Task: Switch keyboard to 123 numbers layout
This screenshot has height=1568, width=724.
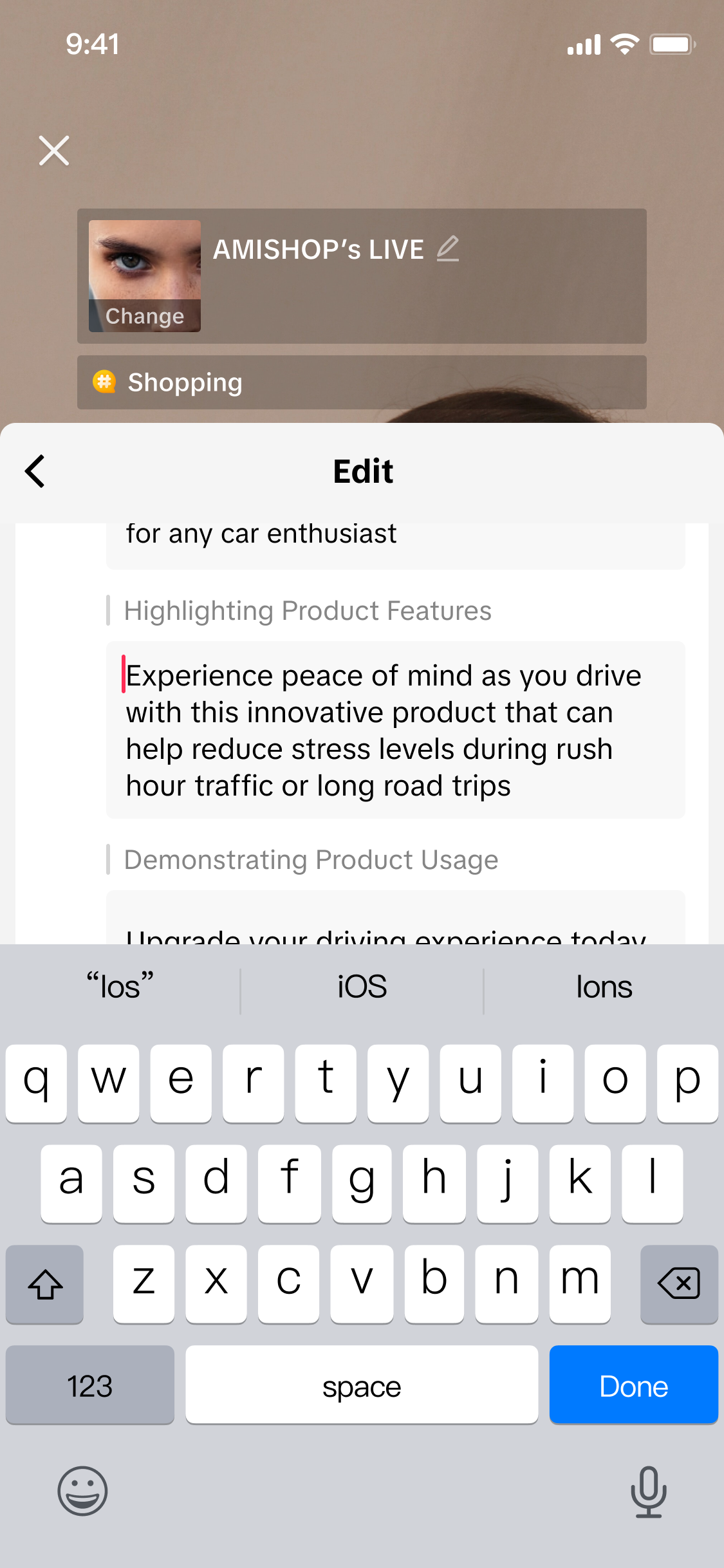Action: coord(90,1385)
